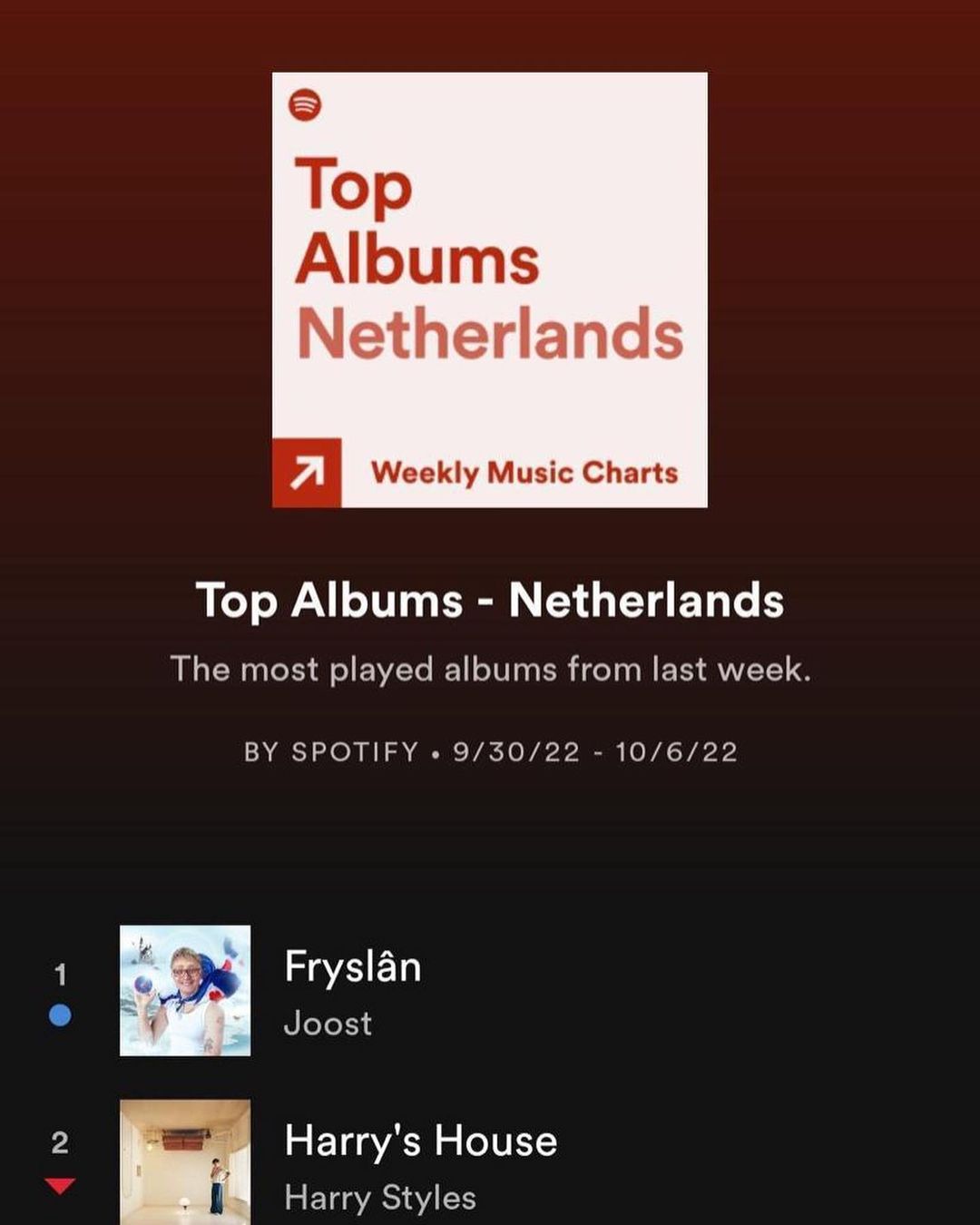Open Harry's House by Harry Styles
The height and width of the screenshot is (1225, 980).
pyautogui.click(x=420, y=1142)
